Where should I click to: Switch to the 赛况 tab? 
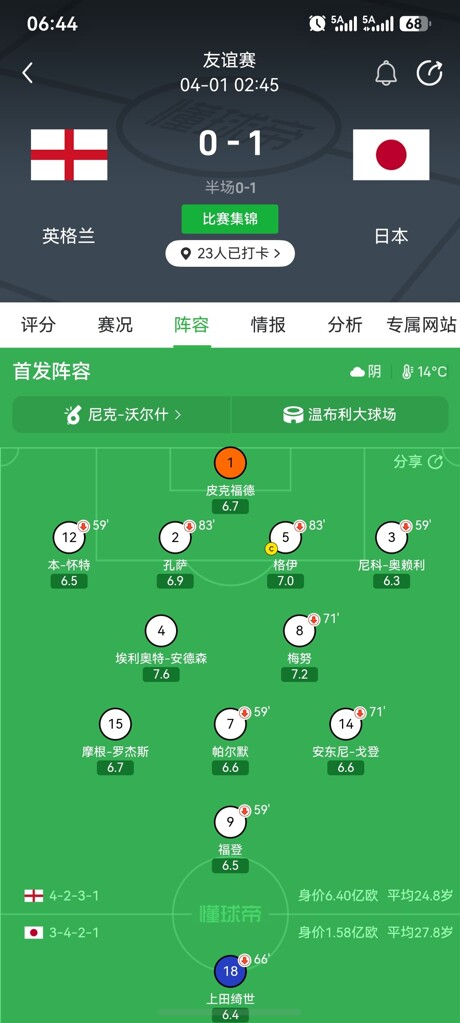(115, 324)
